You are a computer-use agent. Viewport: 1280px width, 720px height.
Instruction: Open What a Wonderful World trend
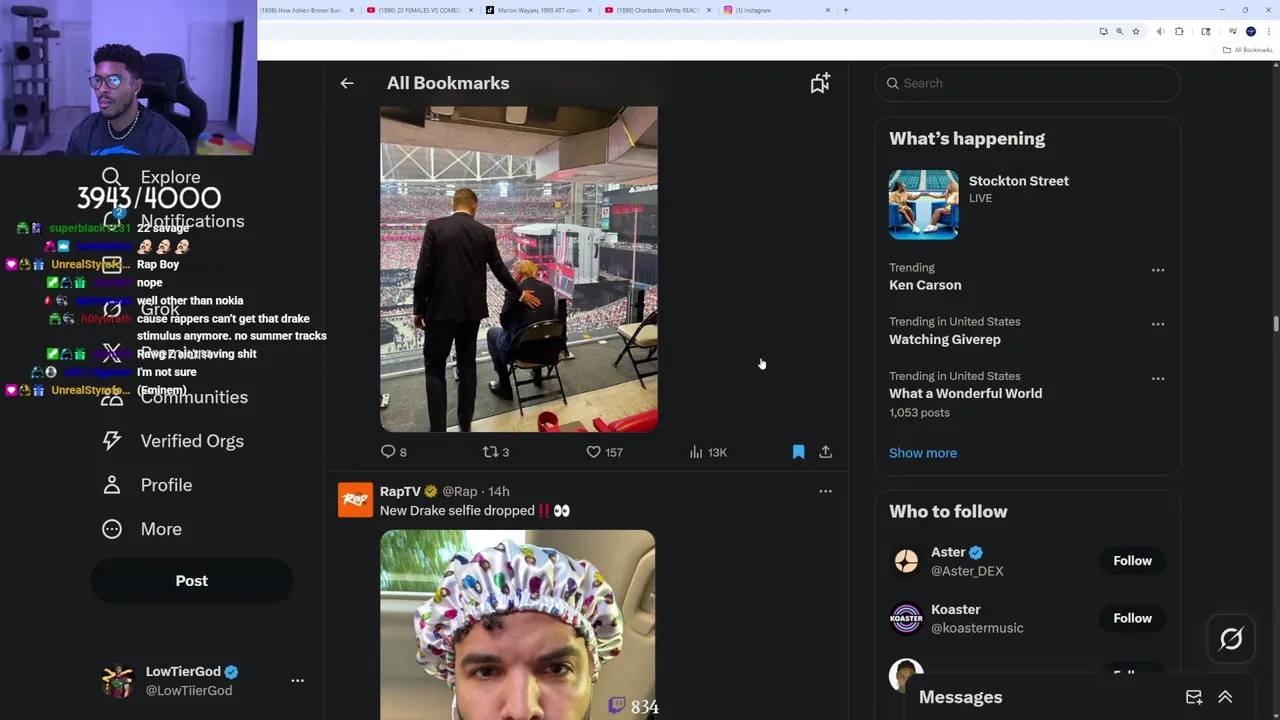pos(965,393)
